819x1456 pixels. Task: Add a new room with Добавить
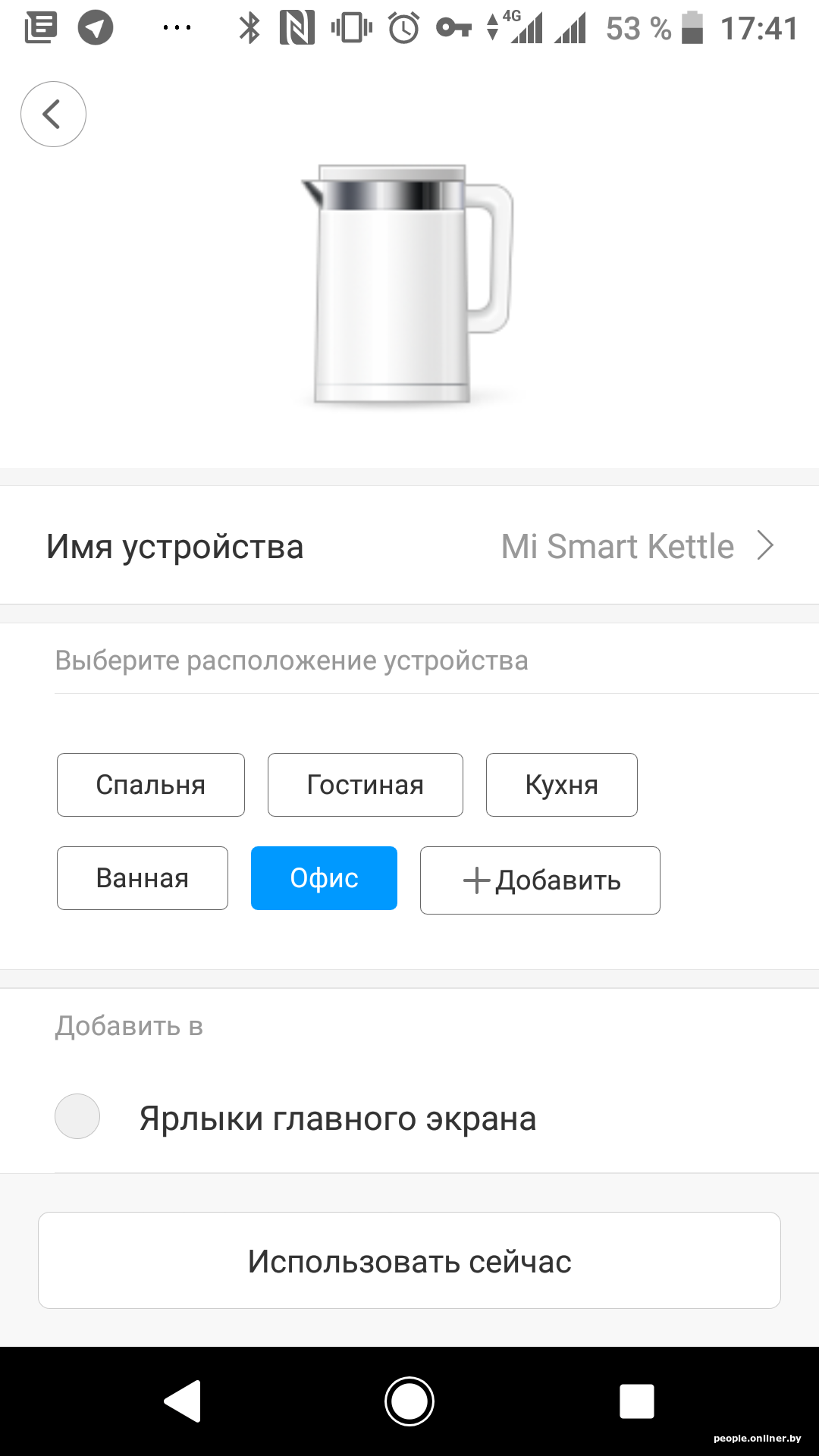(540, 880)
